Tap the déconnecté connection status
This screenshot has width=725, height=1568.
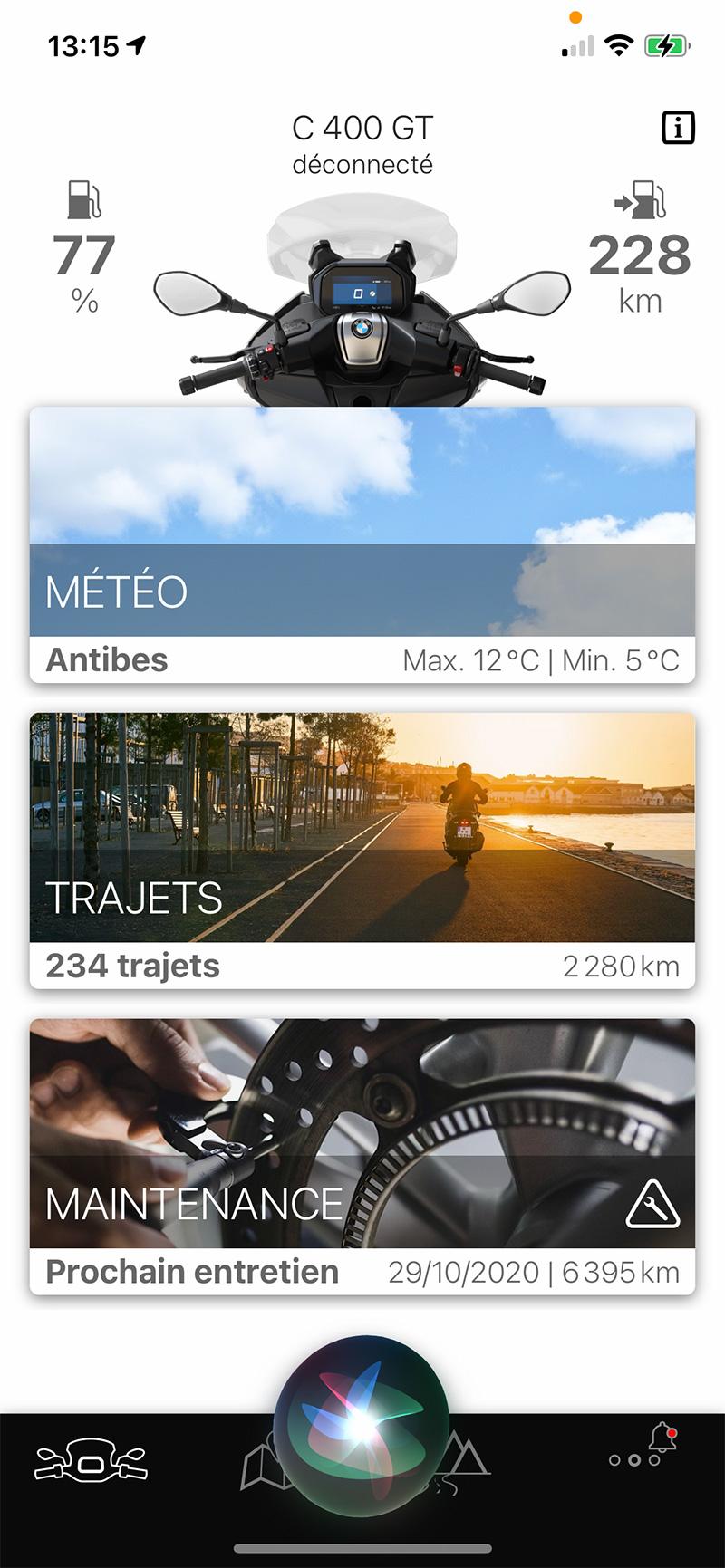coord(362,165)
